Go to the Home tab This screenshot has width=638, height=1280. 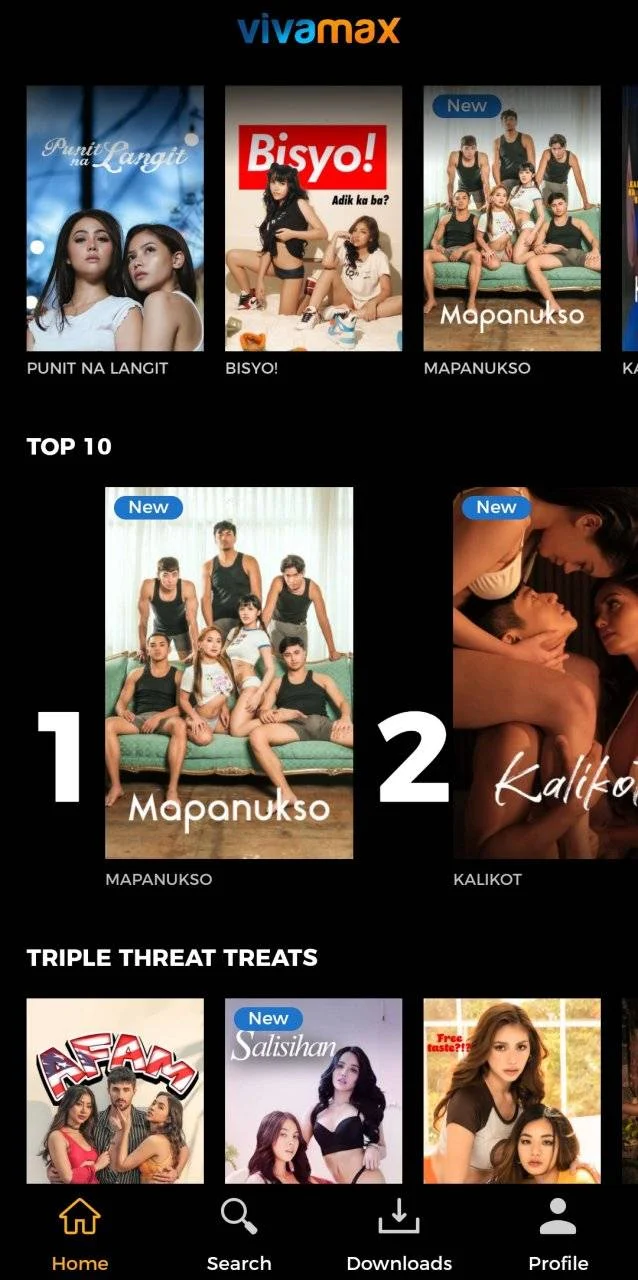coord(80,1234)
